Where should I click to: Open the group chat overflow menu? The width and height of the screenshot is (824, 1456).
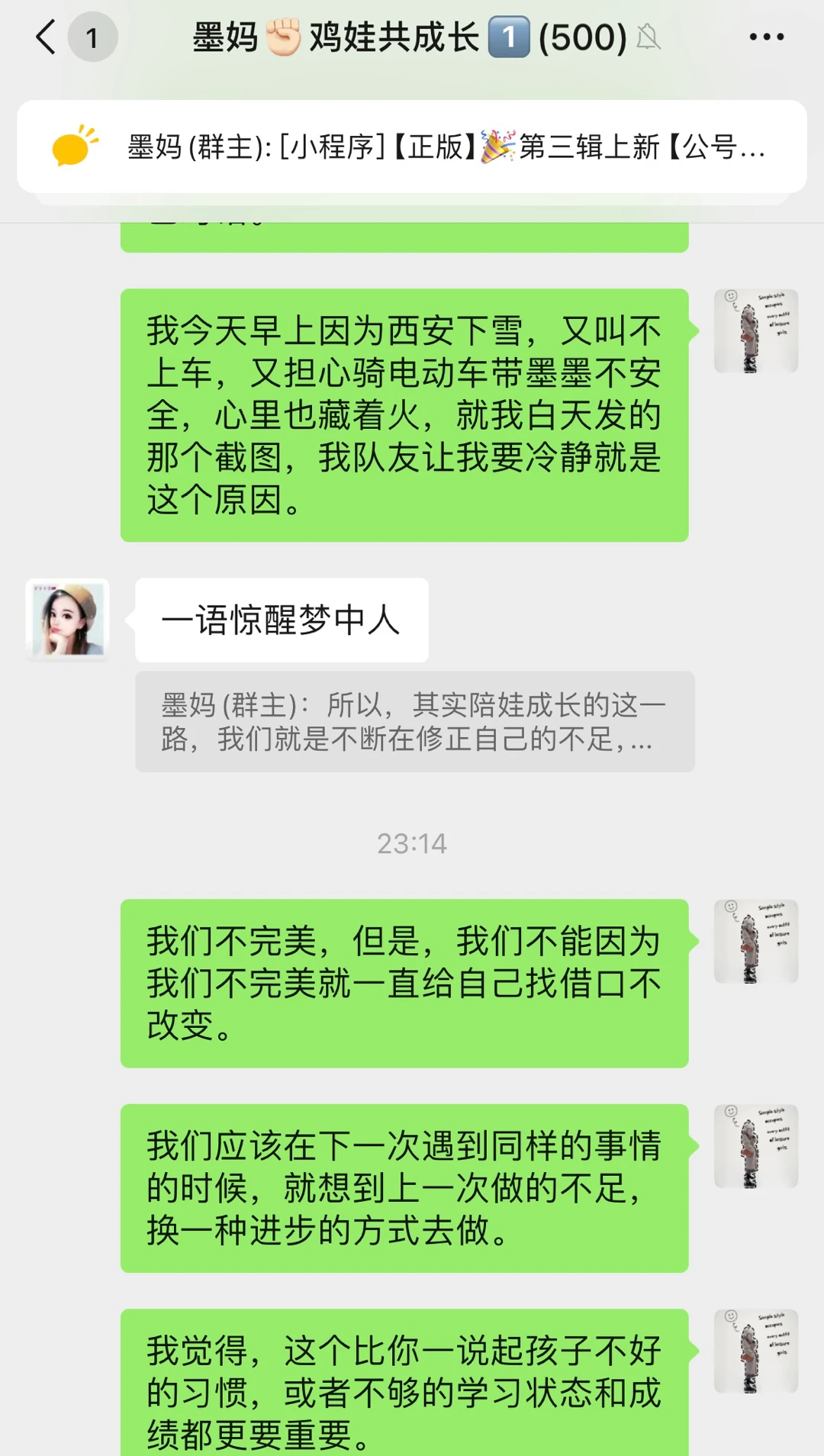coord(766,37)
